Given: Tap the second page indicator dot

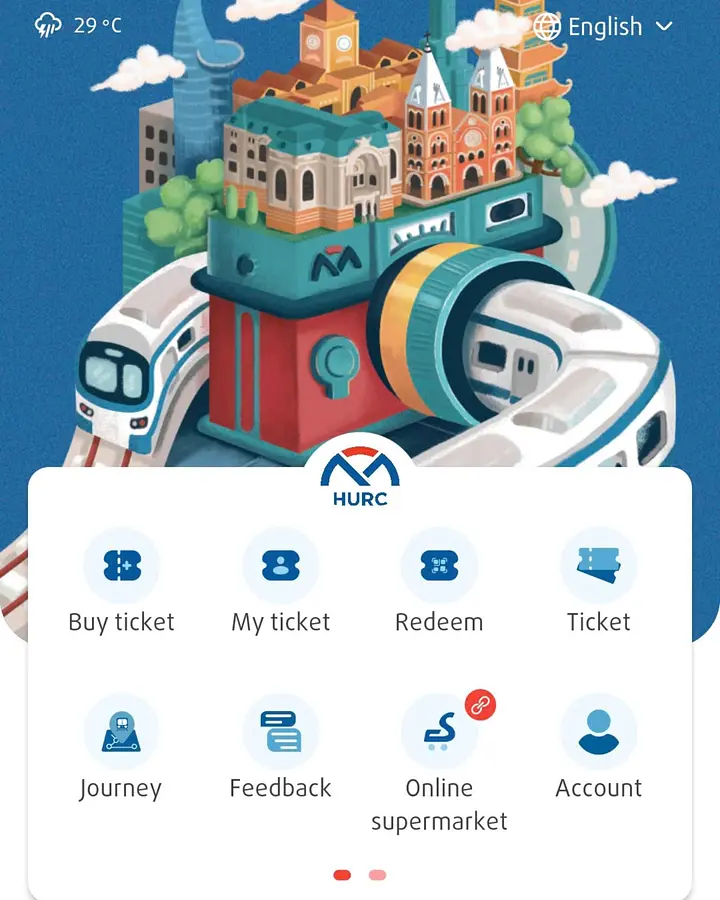Looking at the screenshot, I should (377, 875).
